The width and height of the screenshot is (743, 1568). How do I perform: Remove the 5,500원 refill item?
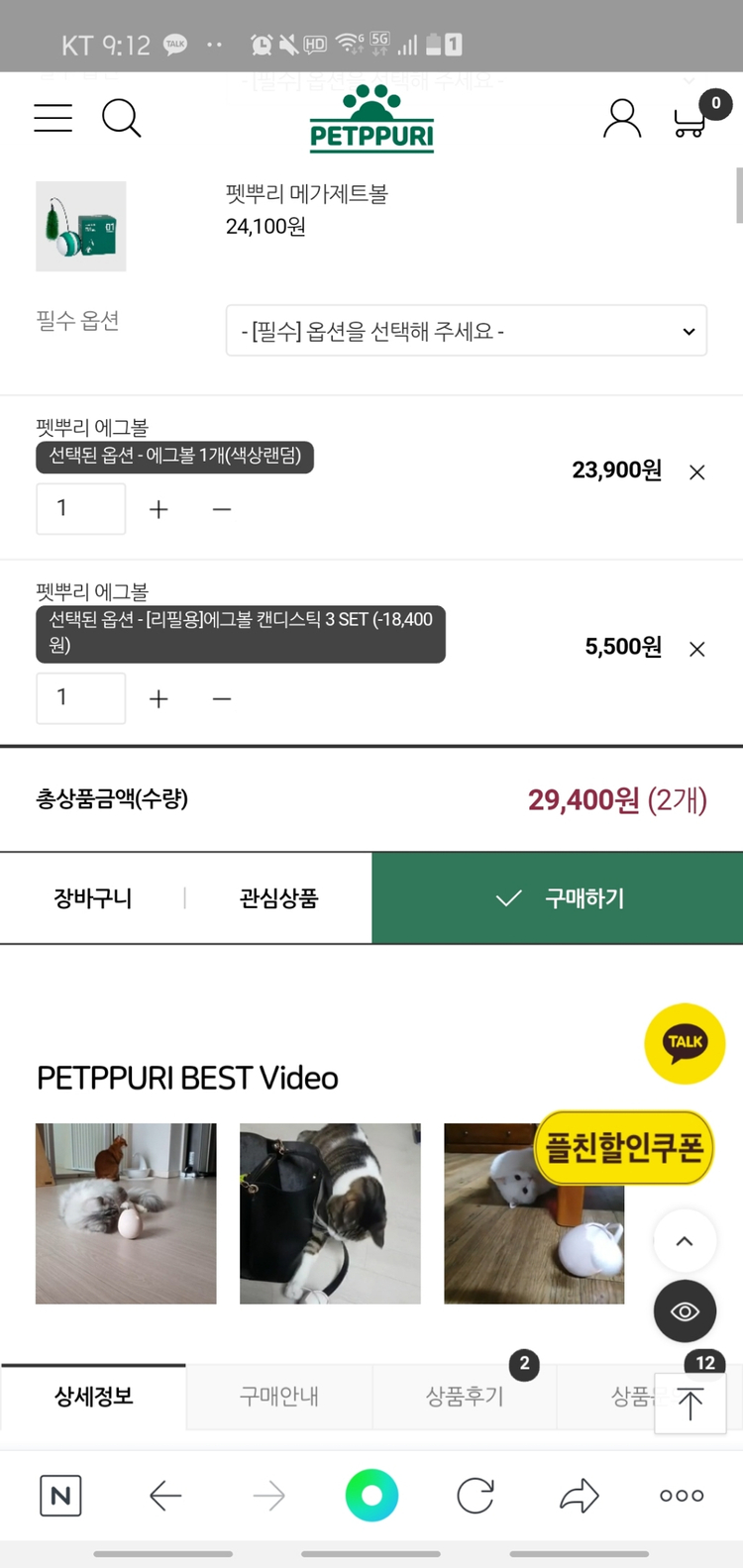click(x=696, y=649)
